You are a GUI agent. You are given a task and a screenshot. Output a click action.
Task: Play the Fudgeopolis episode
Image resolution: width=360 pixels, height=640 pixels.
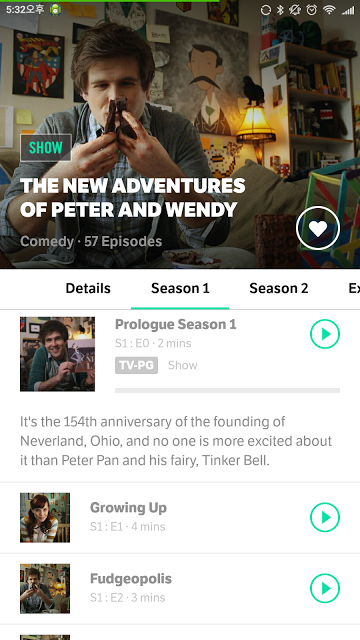point(325,588)
